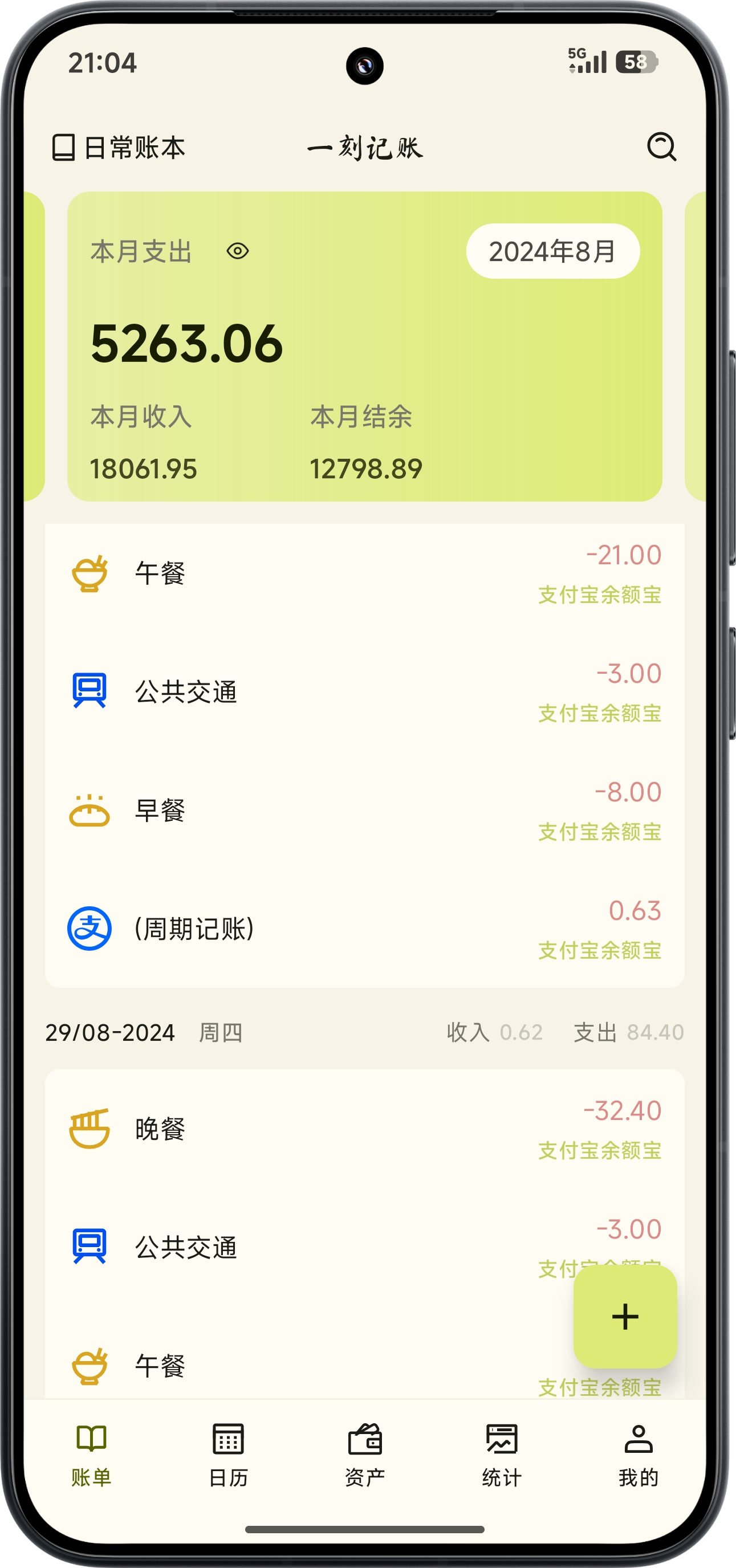Open the search magnifier icon
736x1568 pixels.
coord(661,146)
